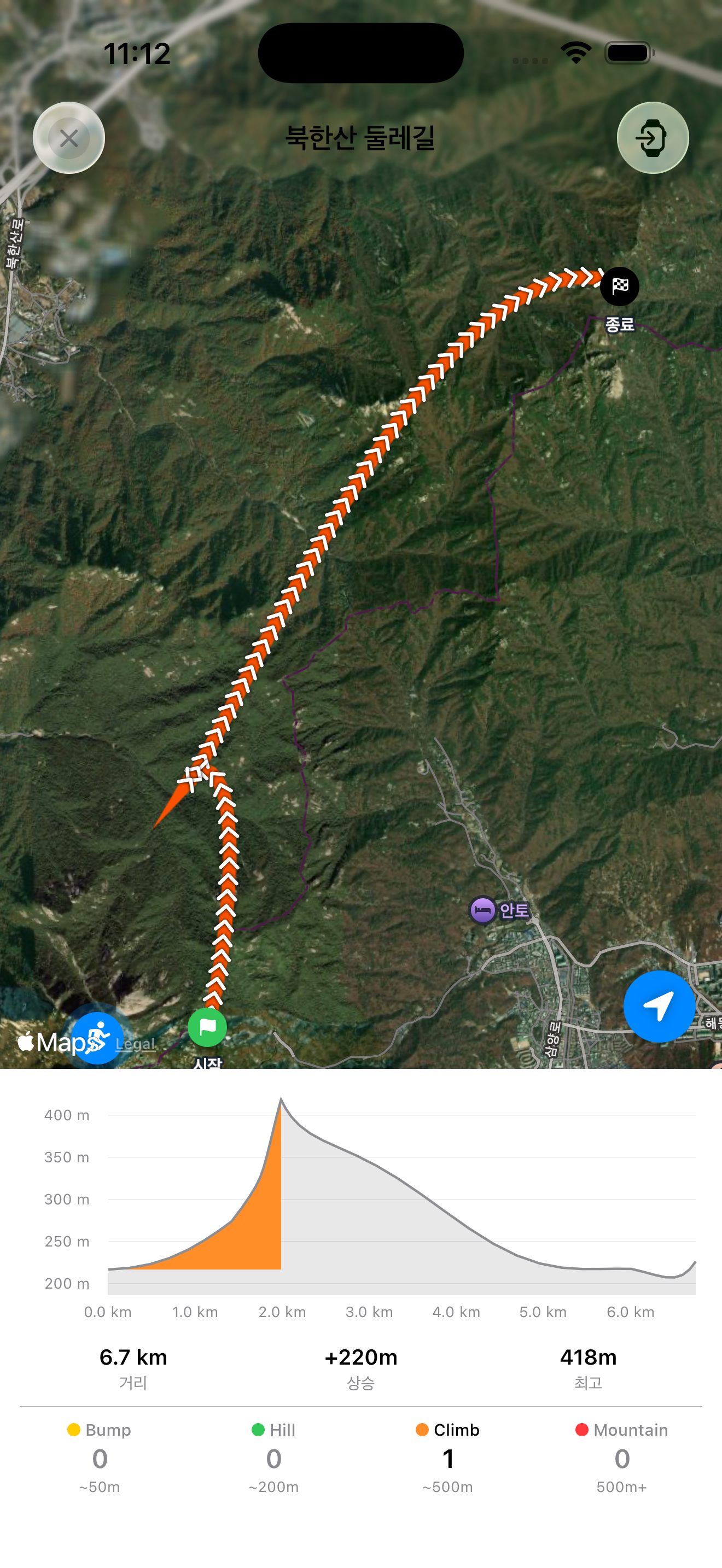Screen dimensions: 722x1568
Task: Open the Legal link on map
Action: [x=135, y=1044]
